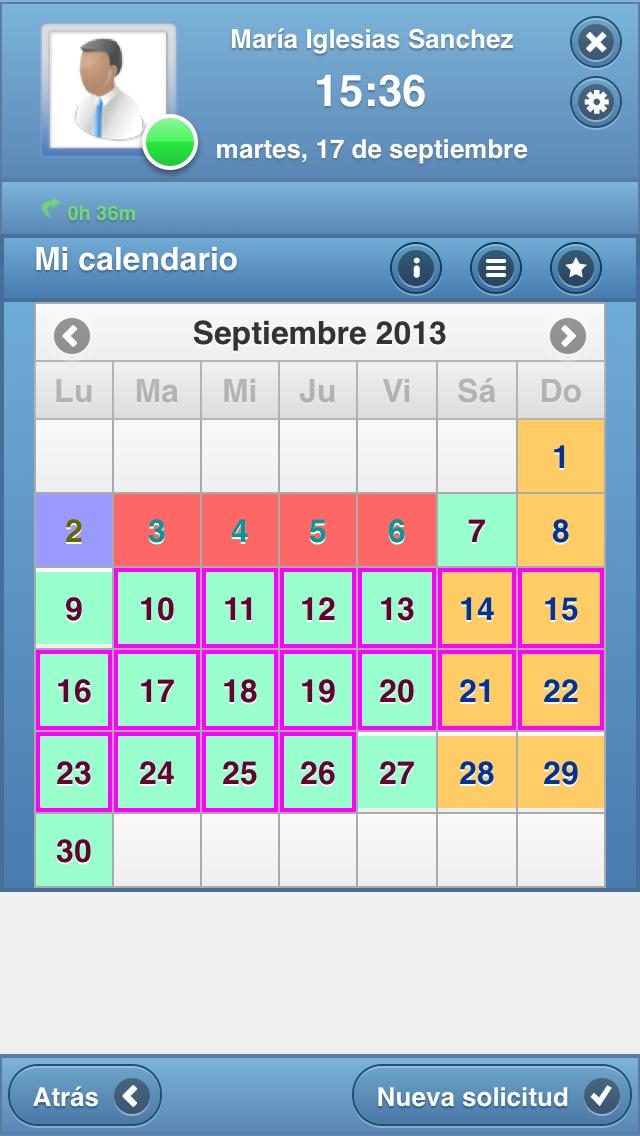Screen dimensions: 640x1136
Task: Select day 22 in the calendar
Action: [x=560, y=691]
